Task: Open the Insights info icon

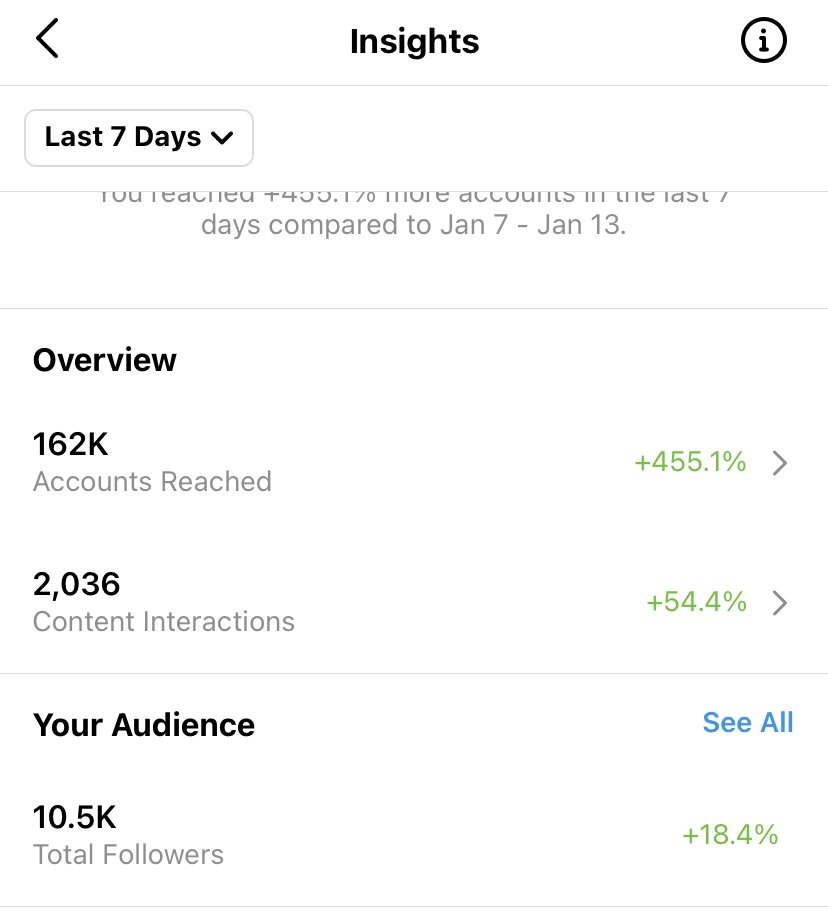Action: point(763,40)
